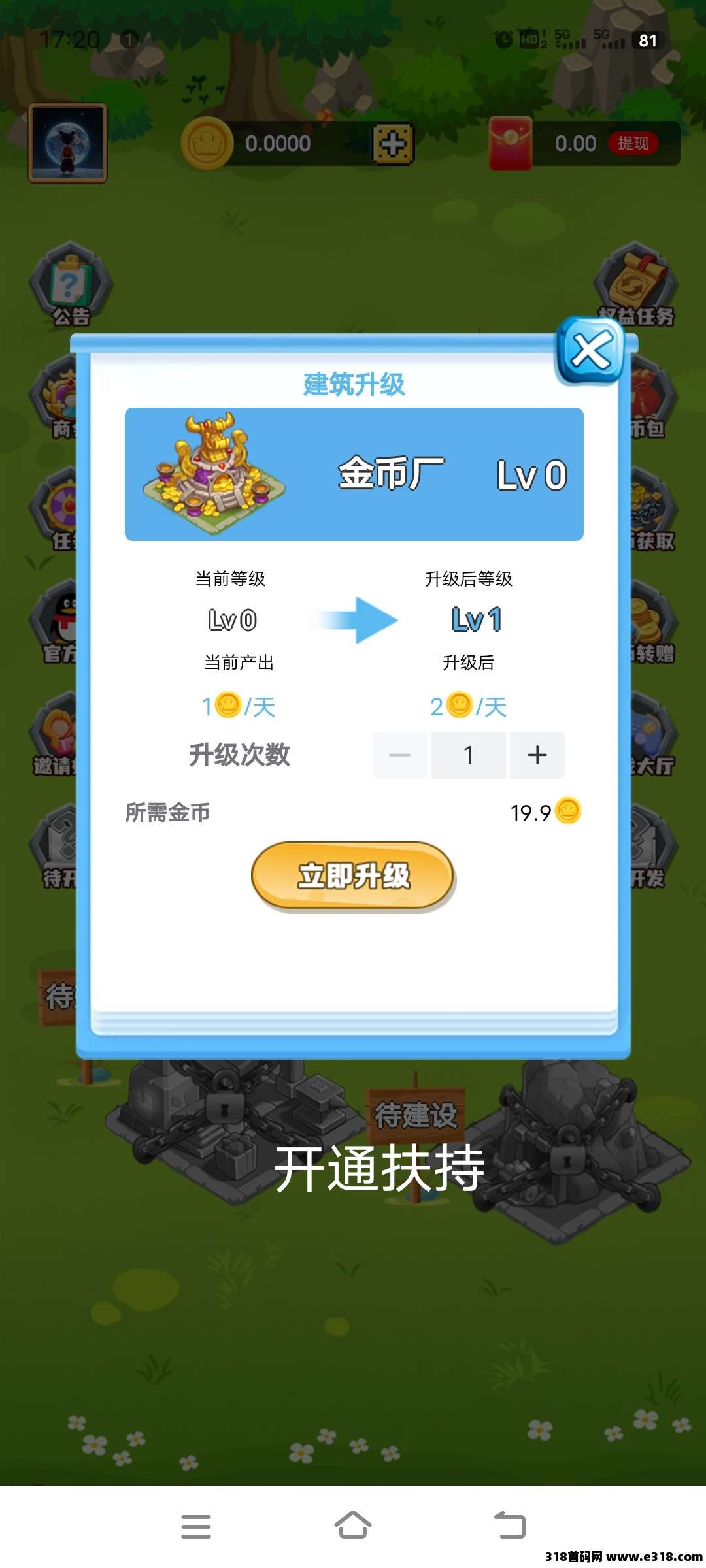Increase the upgrade count with plus
Image resolution: width=706 pixels, height=1568 pixels.
click(x=537, y=755)
